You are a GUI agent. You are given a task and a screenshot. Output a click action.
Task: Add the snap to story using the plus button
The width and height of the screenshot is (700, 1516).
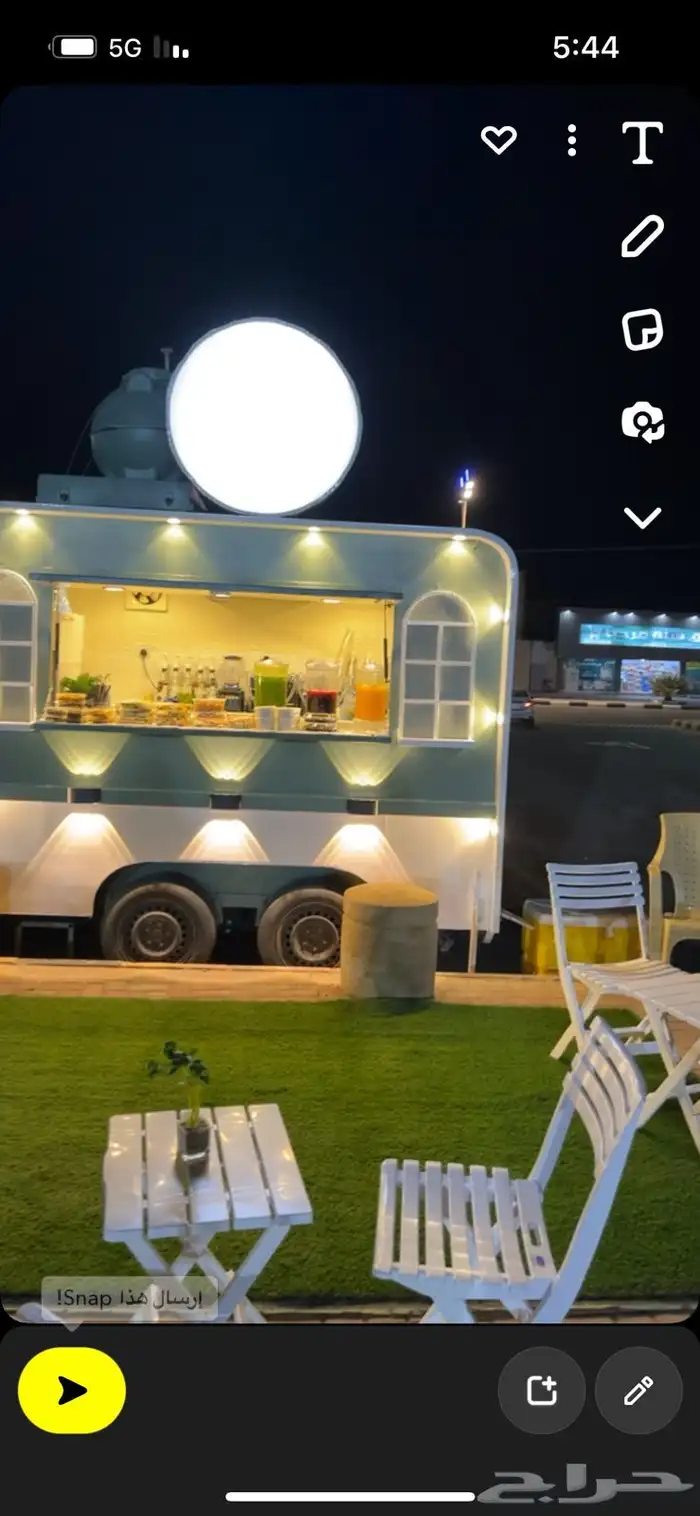[x=541, y=1390]
